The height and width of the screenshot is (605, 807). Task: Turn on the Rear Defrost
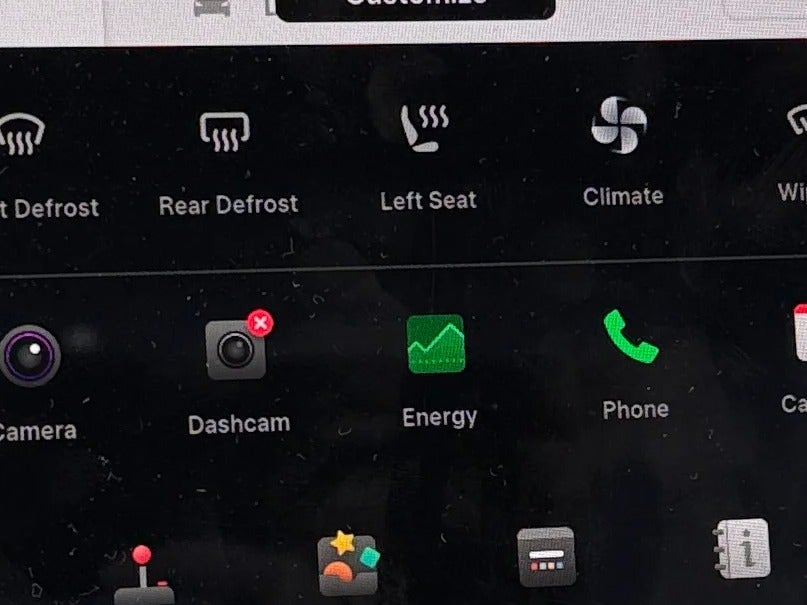[x=224, y=132]
